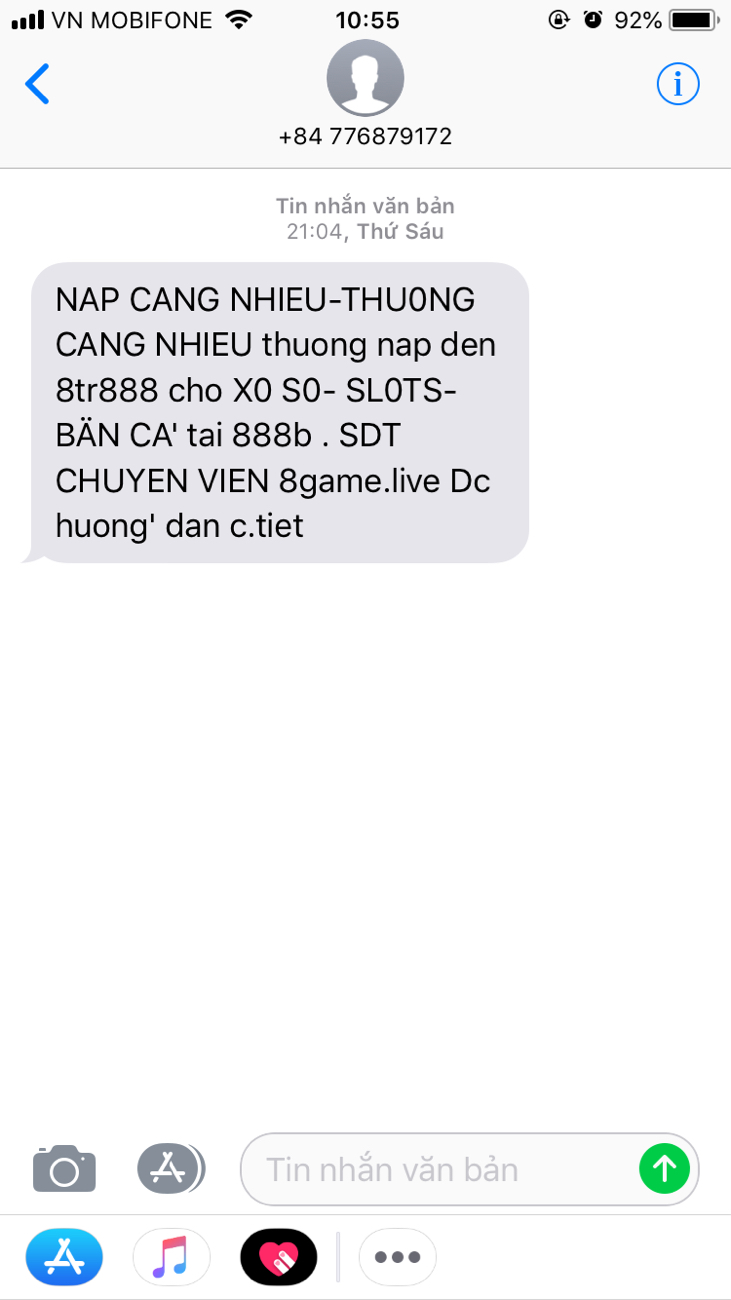
Task: Open the camera to attach a photo
Action: click(64, 1168)
